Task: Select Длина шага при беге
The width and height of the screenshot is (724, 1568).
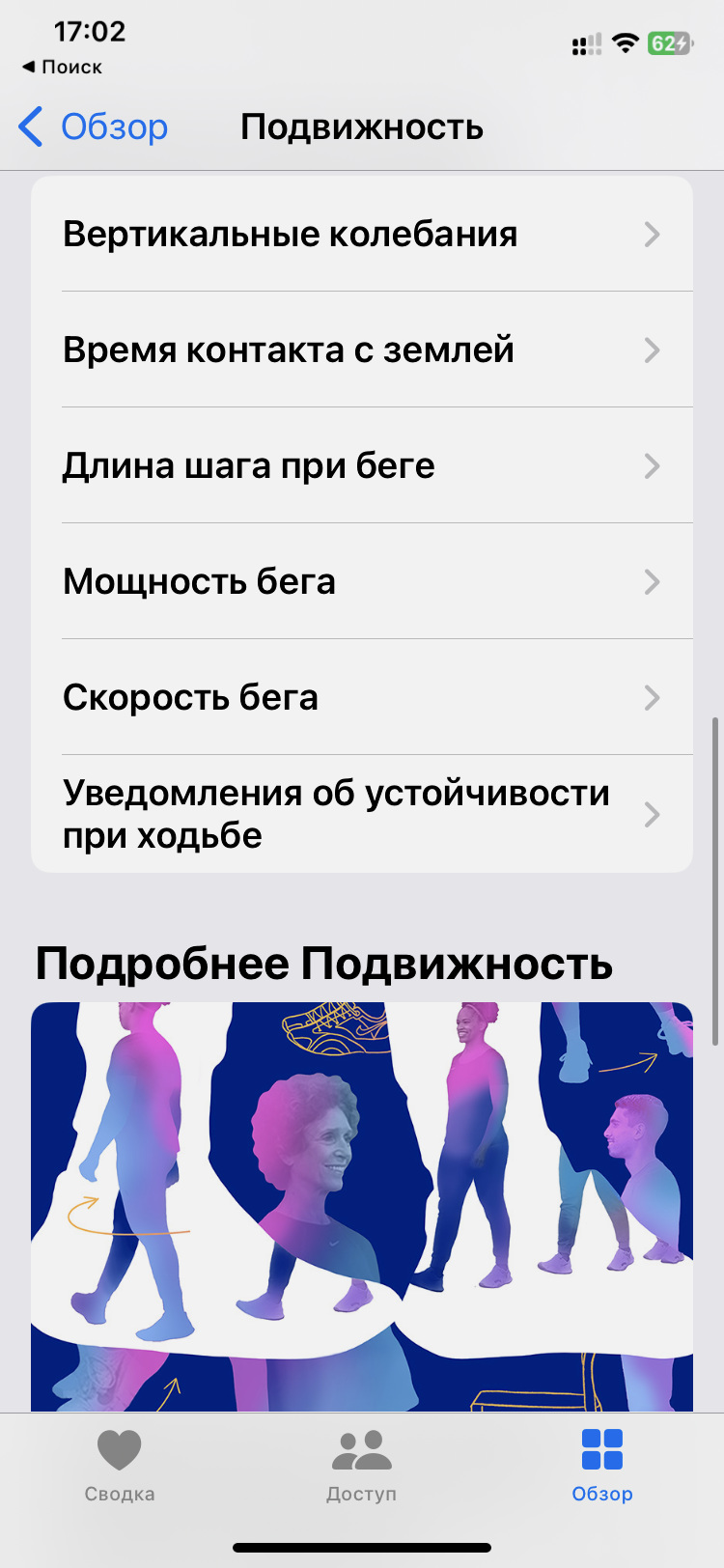Action: point(362,466)
